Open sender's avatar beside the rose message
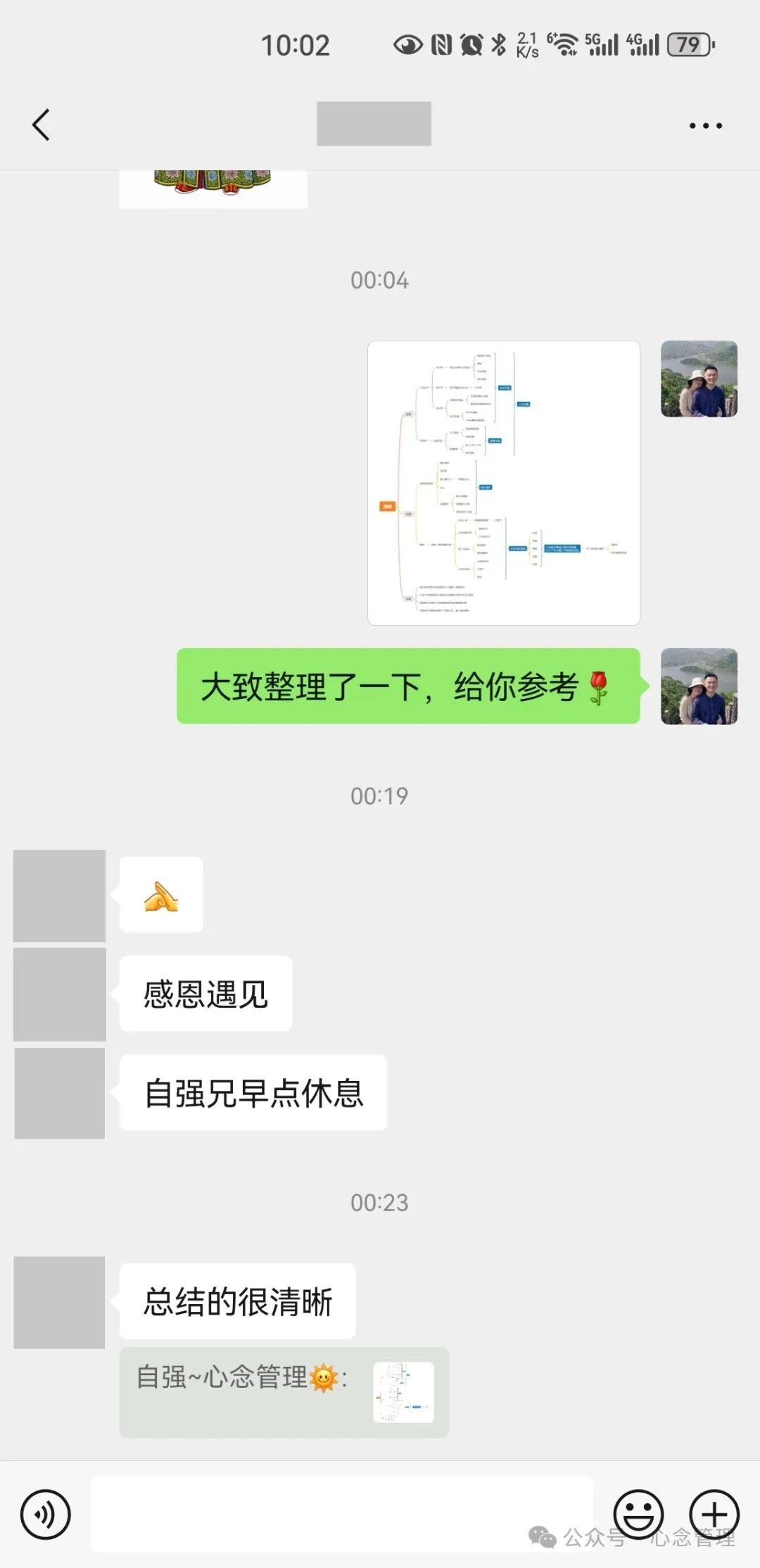This screenshot has height=1568, width=760. point(699,686)
